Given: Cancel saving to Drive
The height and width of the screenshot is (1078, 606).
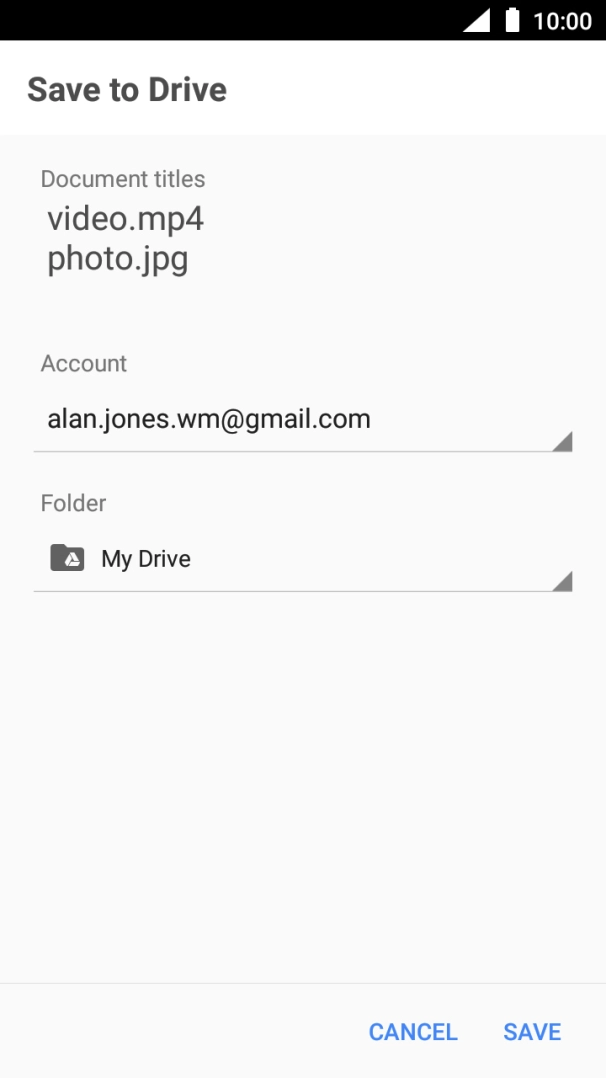Looking at the screenshot, I should point(413,1032).
